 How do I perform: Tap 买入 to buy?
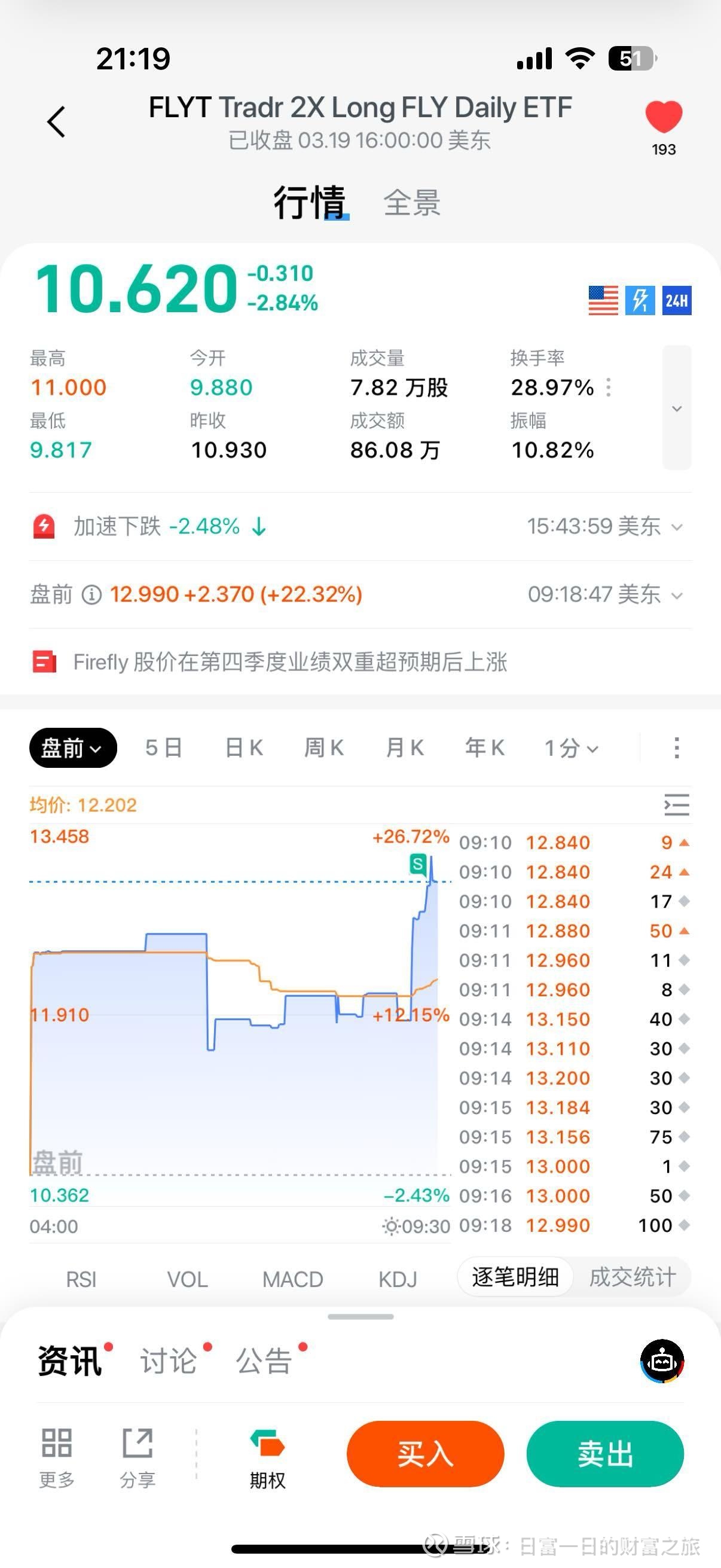tap(425, 1454)
